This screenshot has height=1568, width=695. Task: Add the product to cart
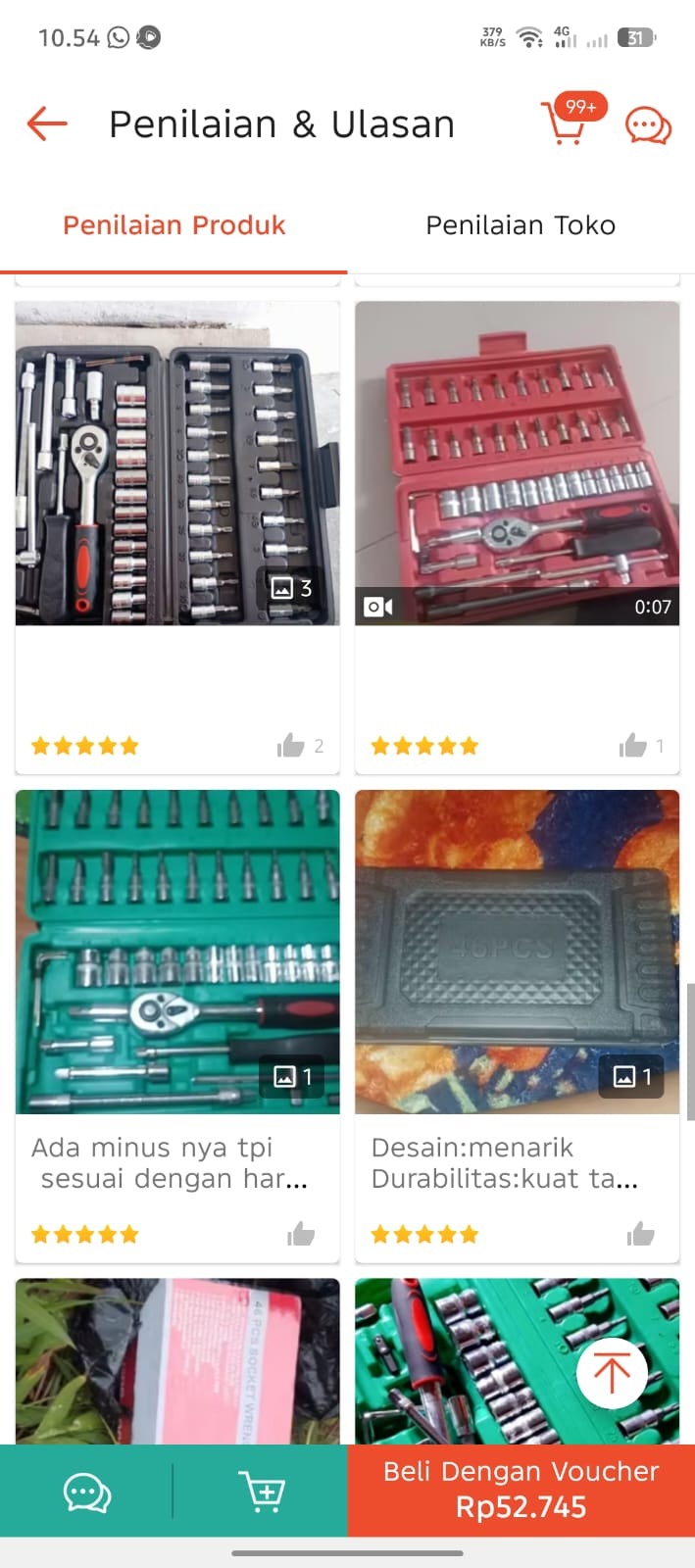coord(262,1492)
